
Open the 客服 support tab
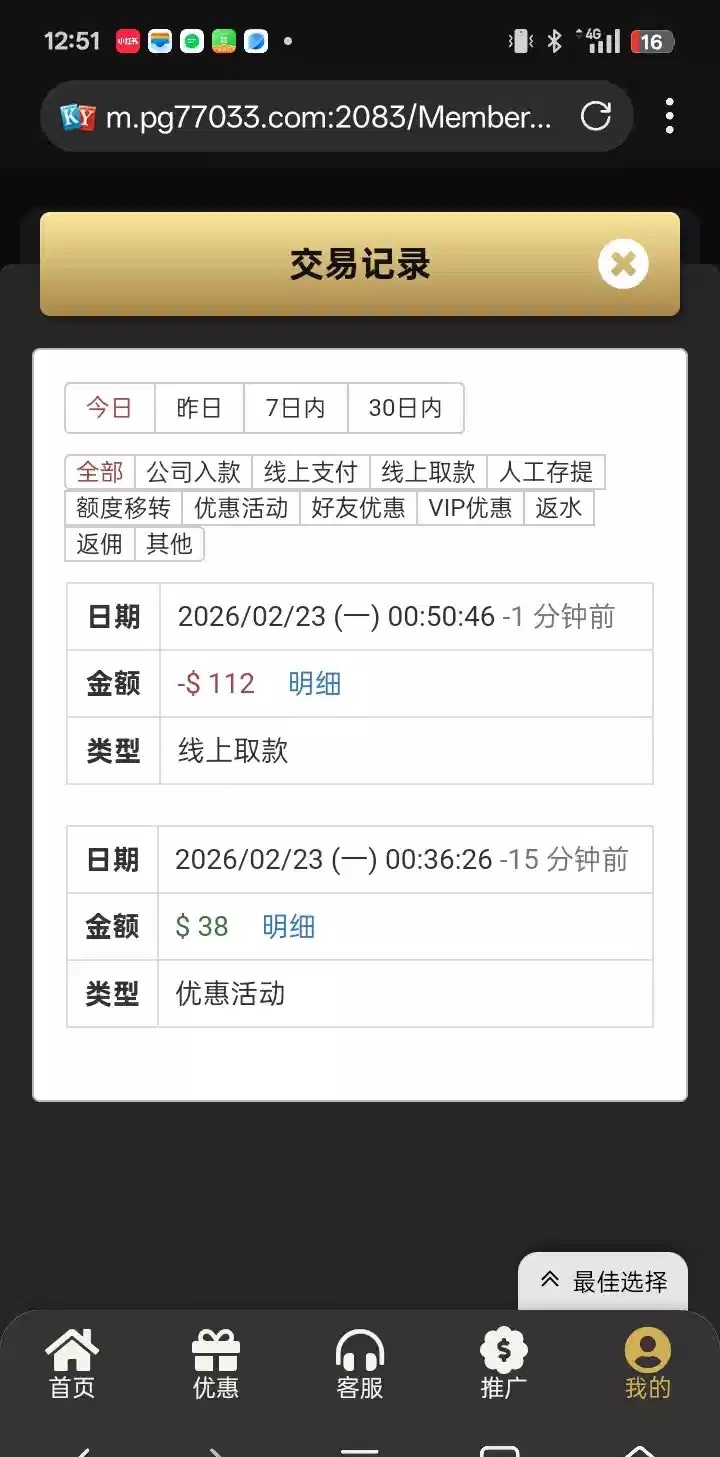(360, 1365)
